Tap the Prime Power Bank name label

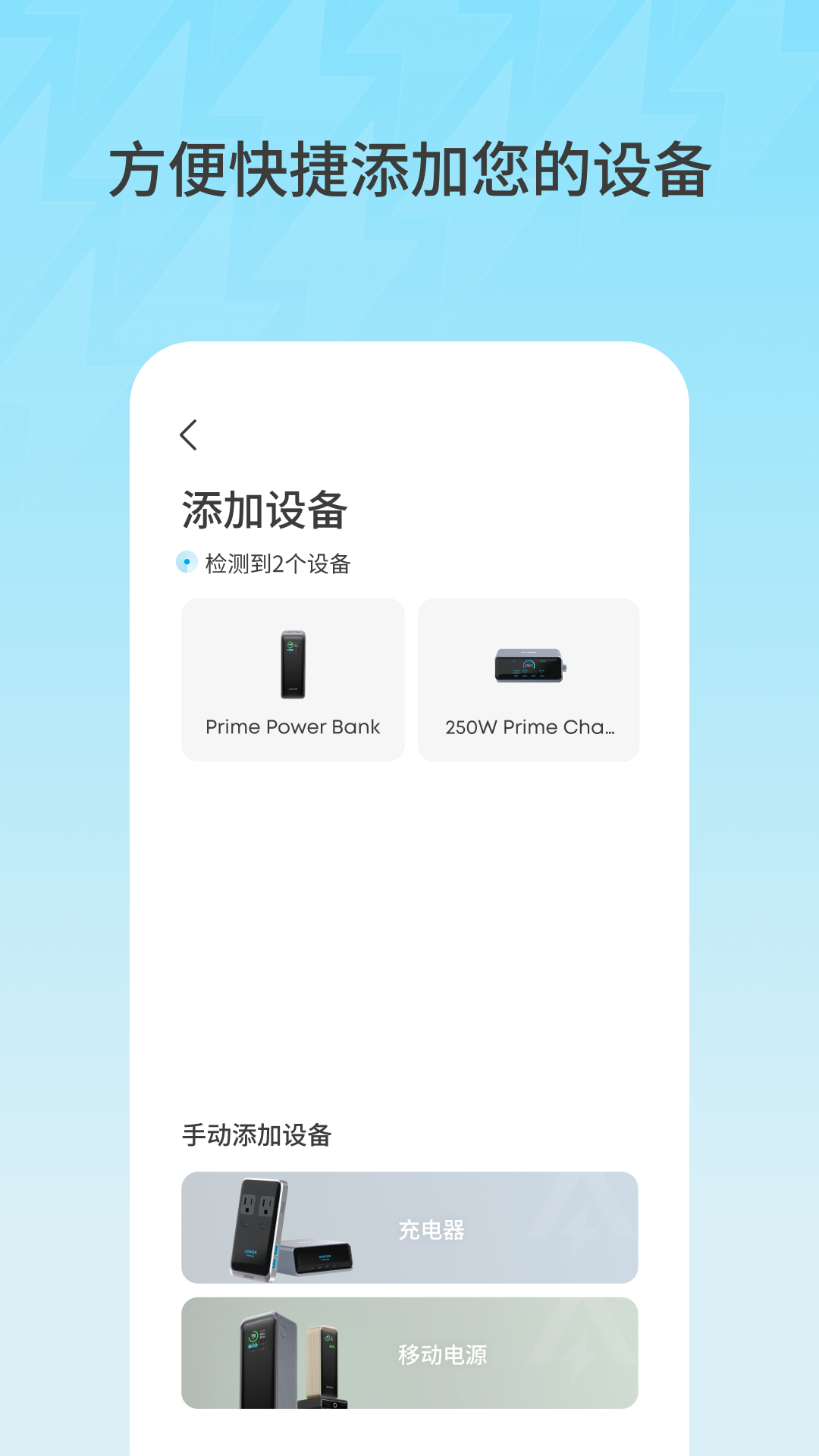[292, 727]
